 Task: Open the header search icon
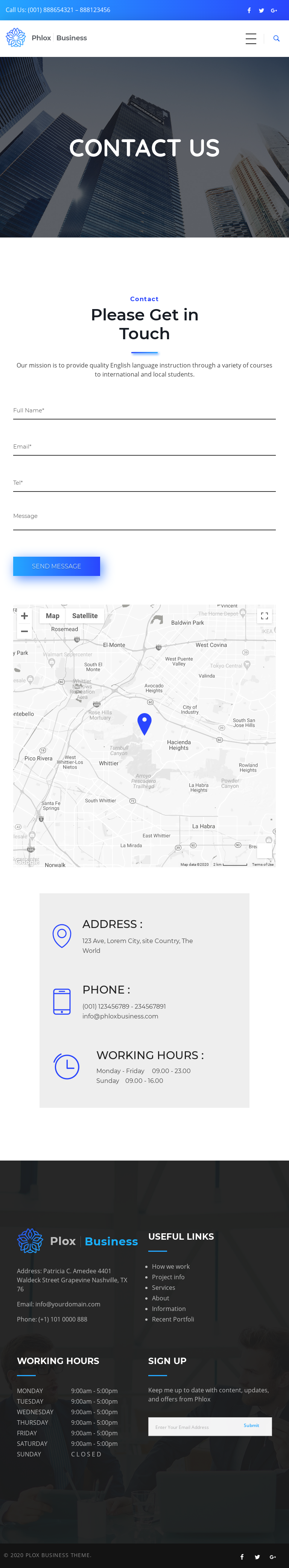(276, 38)
